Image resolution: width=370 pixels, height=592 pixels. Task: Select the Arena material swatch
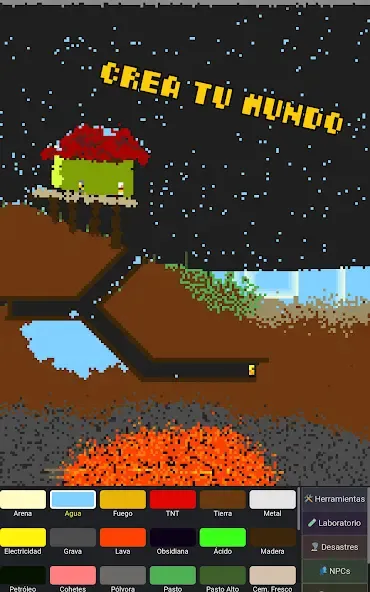(x=23, y=499)
